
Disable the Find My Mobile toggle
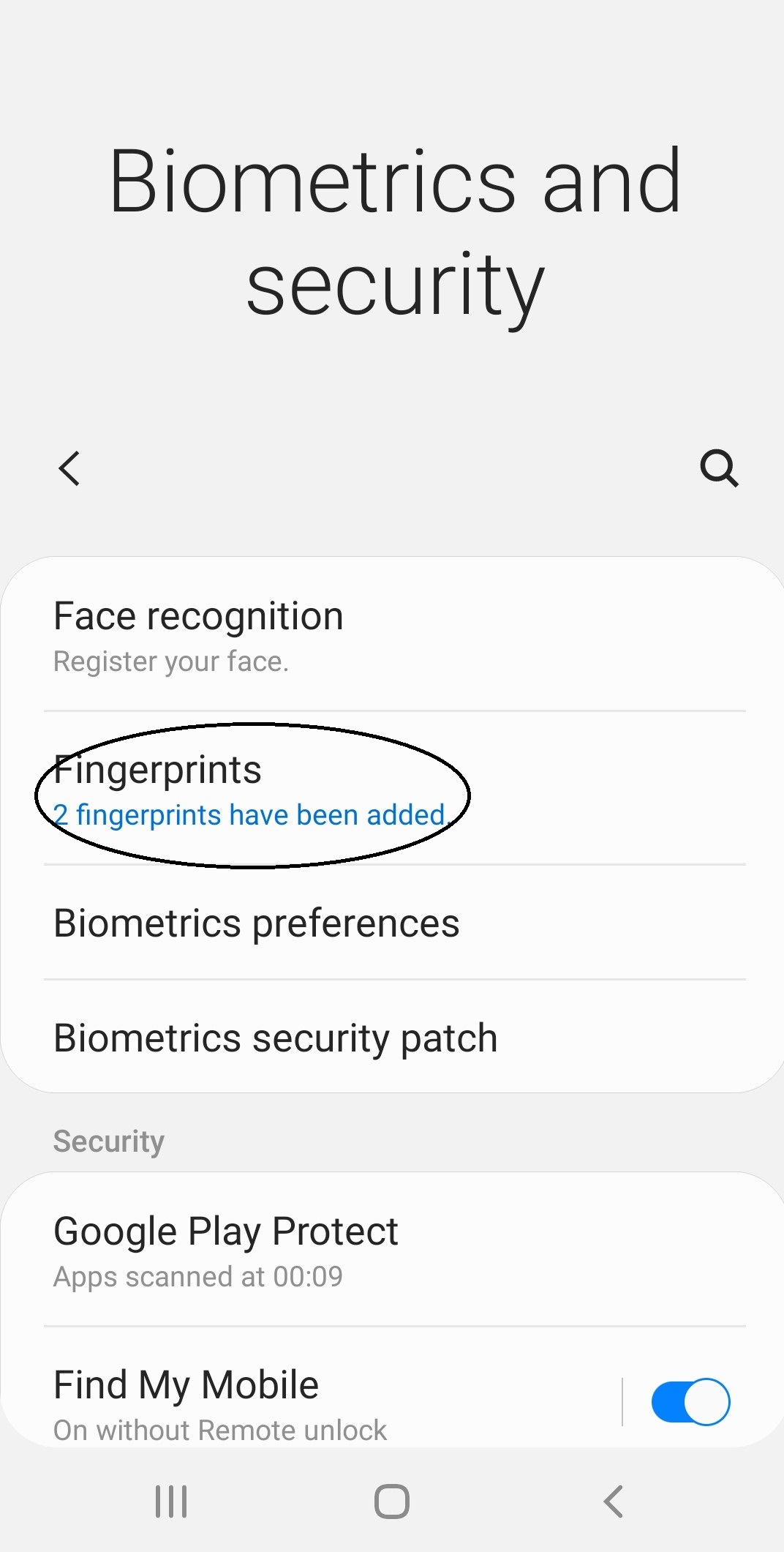688,1401
